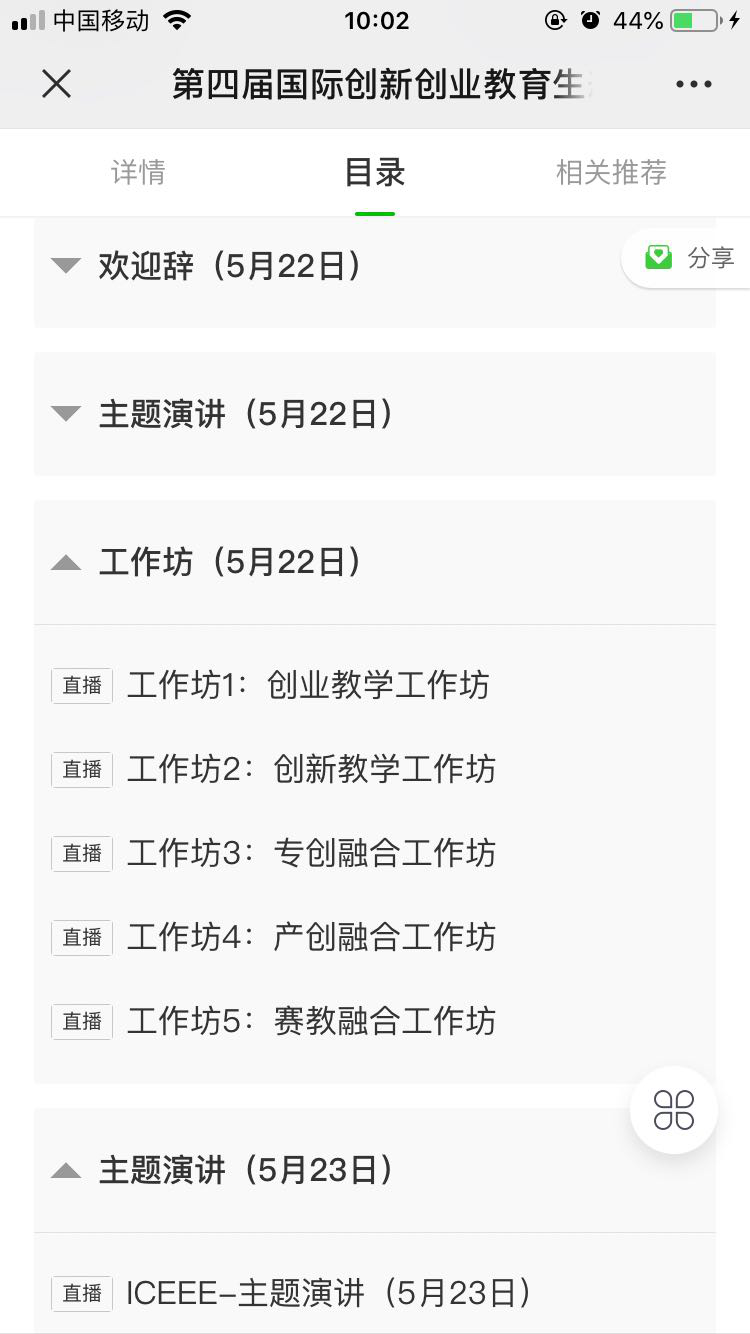Expand the 主题演讲（5月22日）section
Viewport: 750px width, 1334px height.
coord(375,414)
